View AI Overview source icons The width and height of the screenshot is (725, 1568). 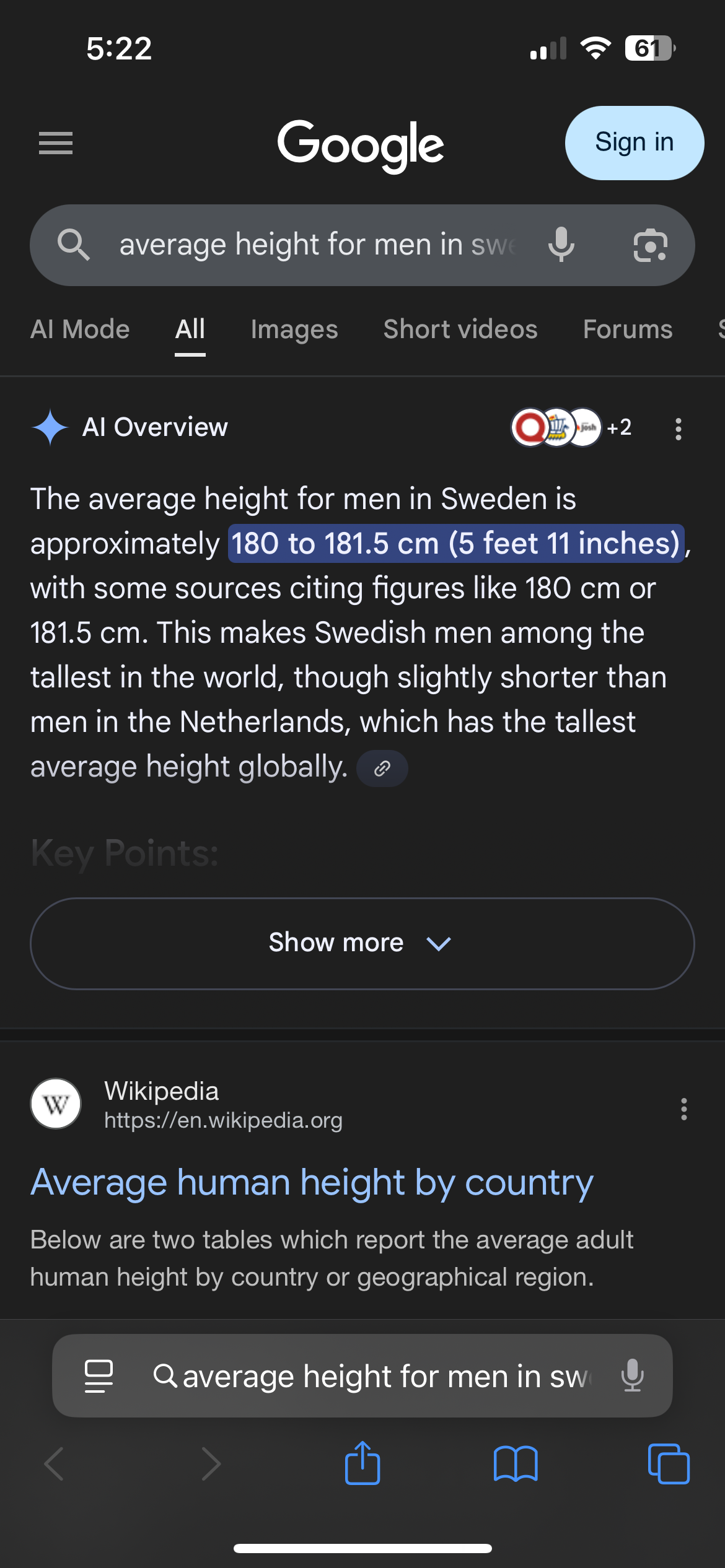(570, 427)
